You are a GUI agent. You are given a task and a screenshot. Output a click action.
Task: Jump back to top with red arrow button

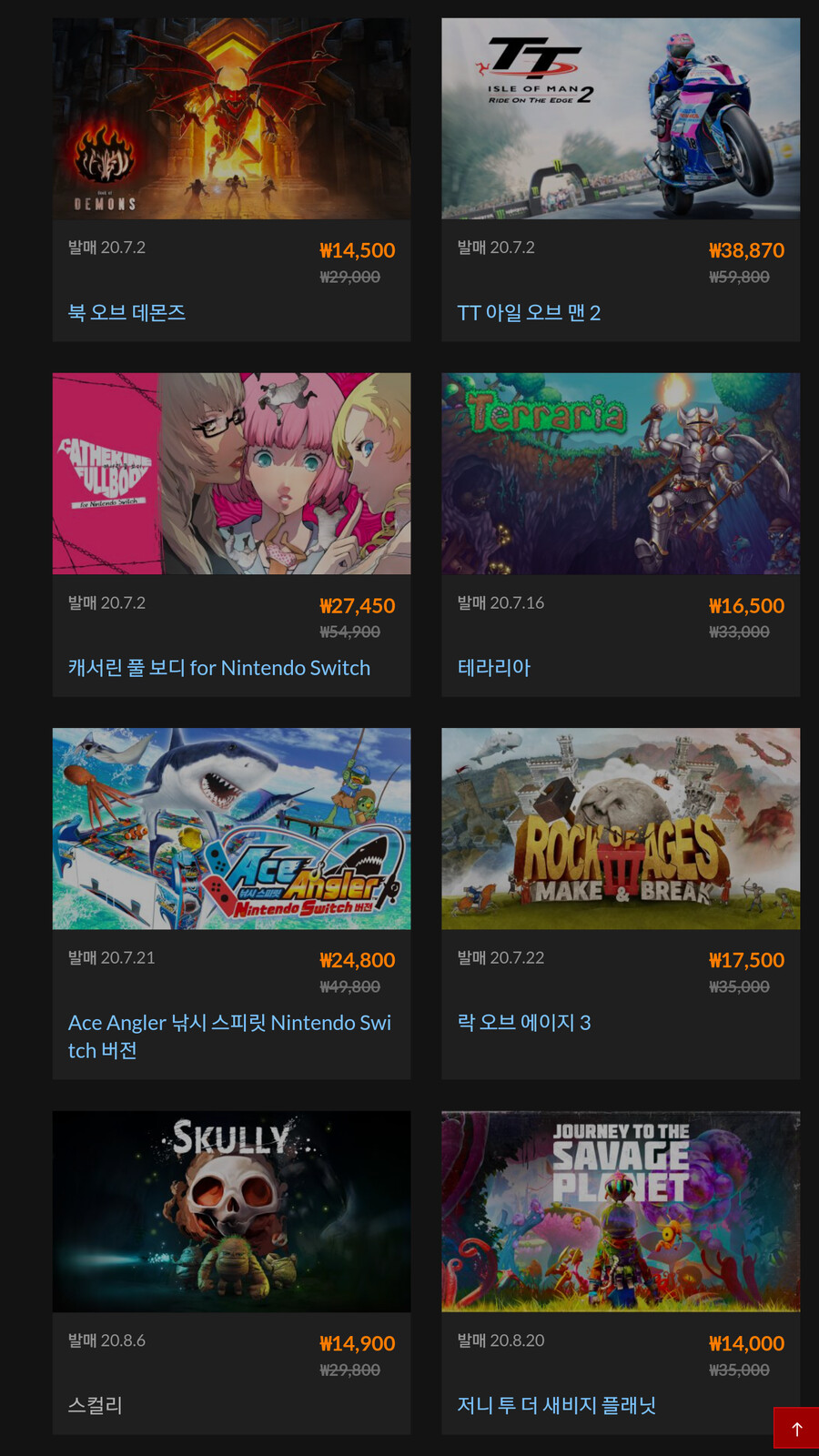coord(796,1428)
